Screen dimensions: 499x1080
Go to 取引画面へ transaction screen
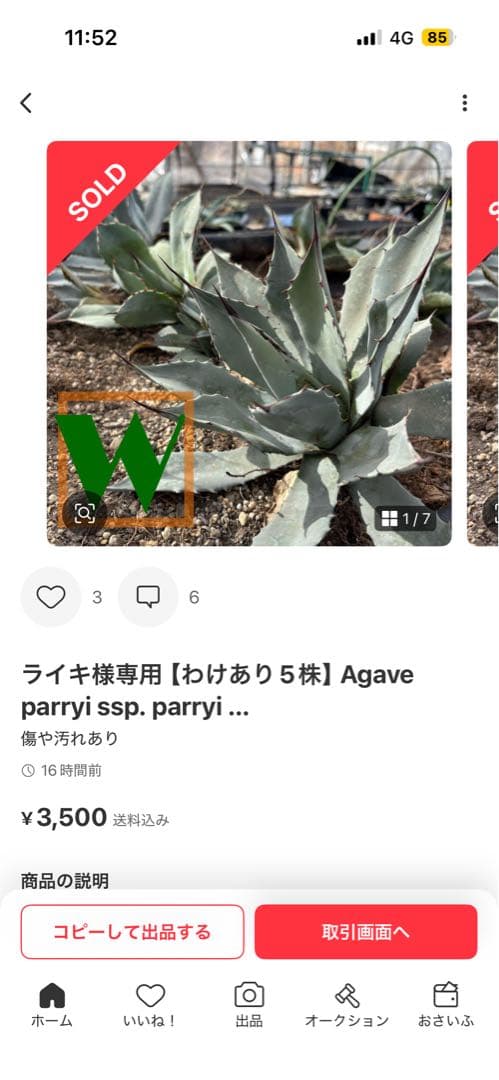tap(366, 932)
